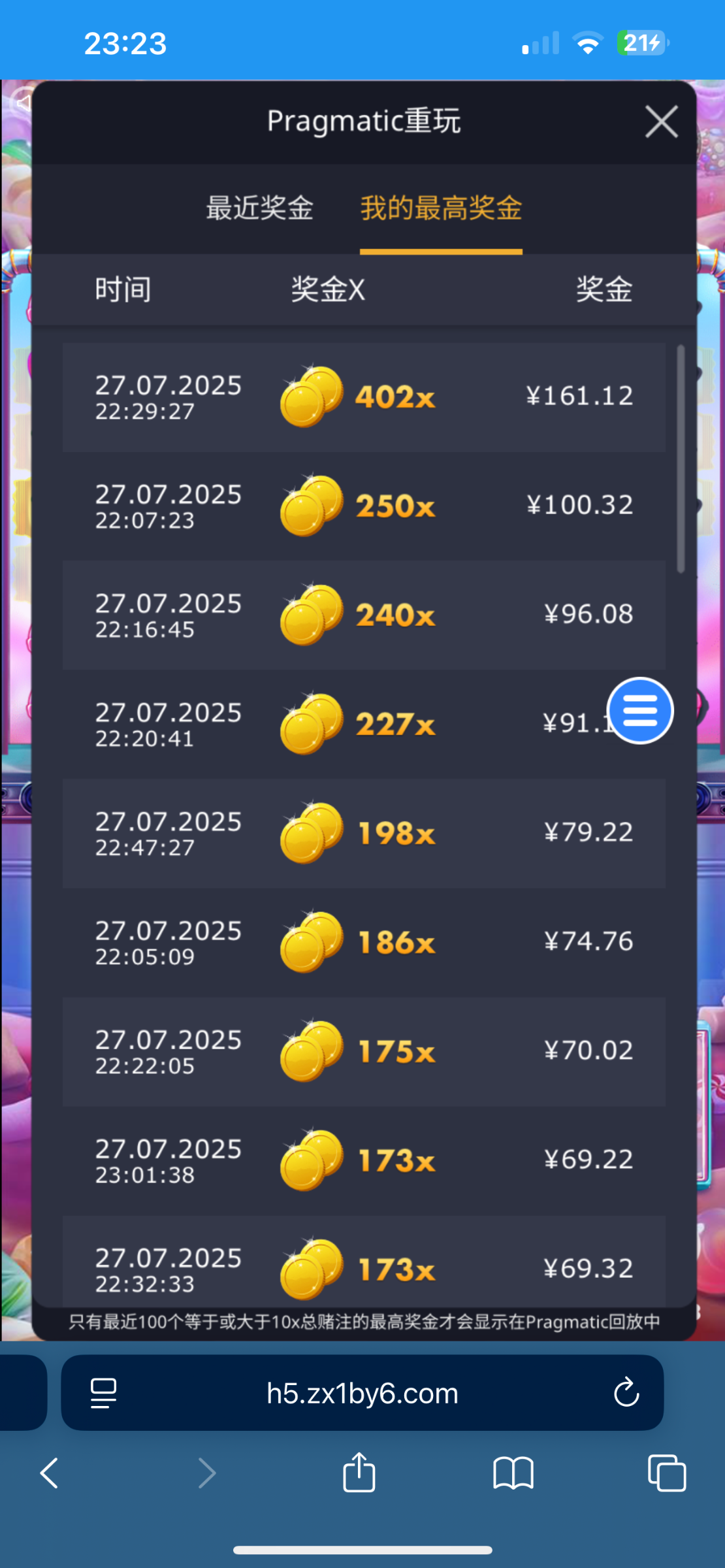Tap the h5.zx1by6.com address bar
Viewport: 725px width, 1568px height.
362,1393
